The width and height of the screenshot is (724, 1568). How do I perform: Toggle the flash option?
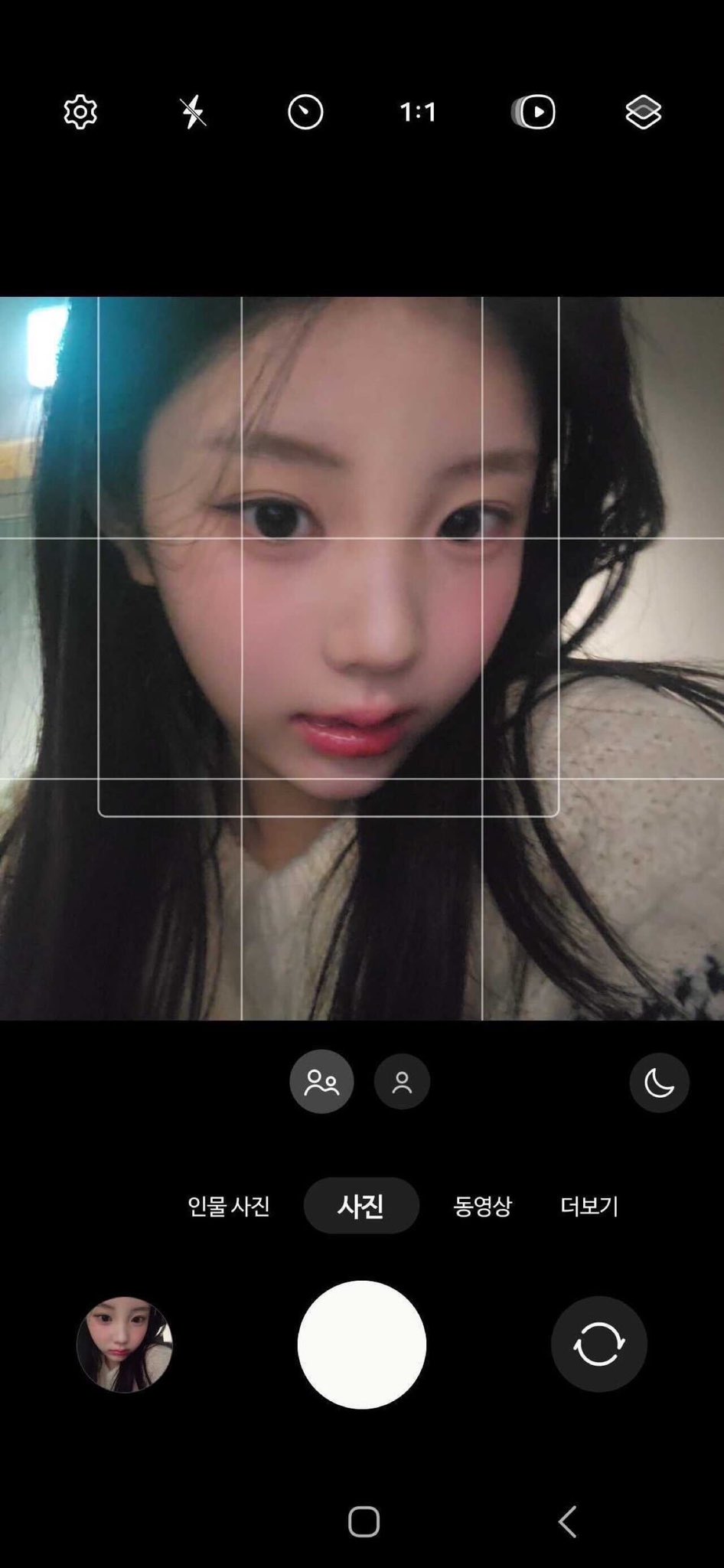click(x=192, y=113)
